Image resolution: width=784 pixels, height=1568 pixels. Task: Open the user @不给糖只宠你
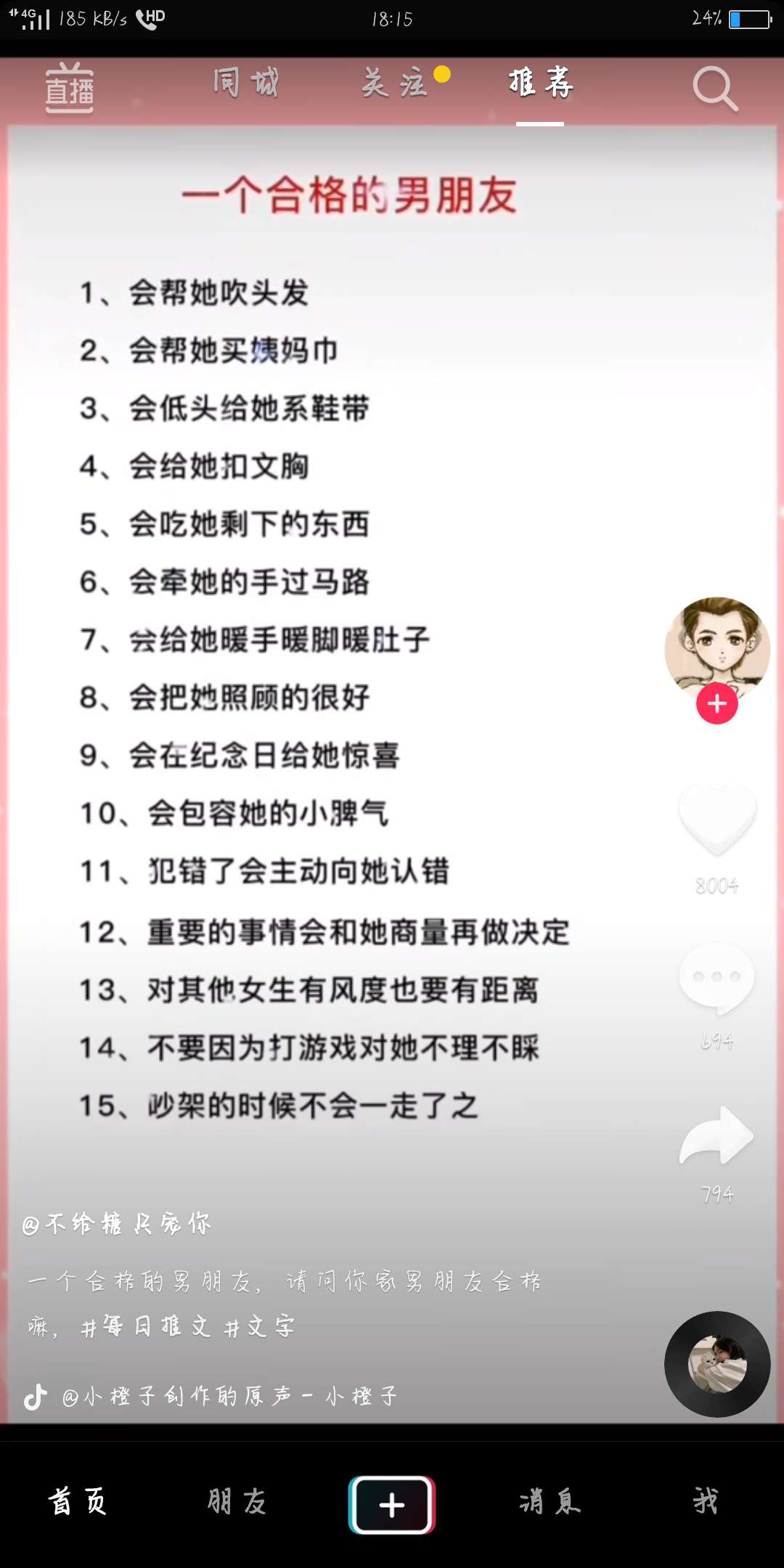[117, 1224]
